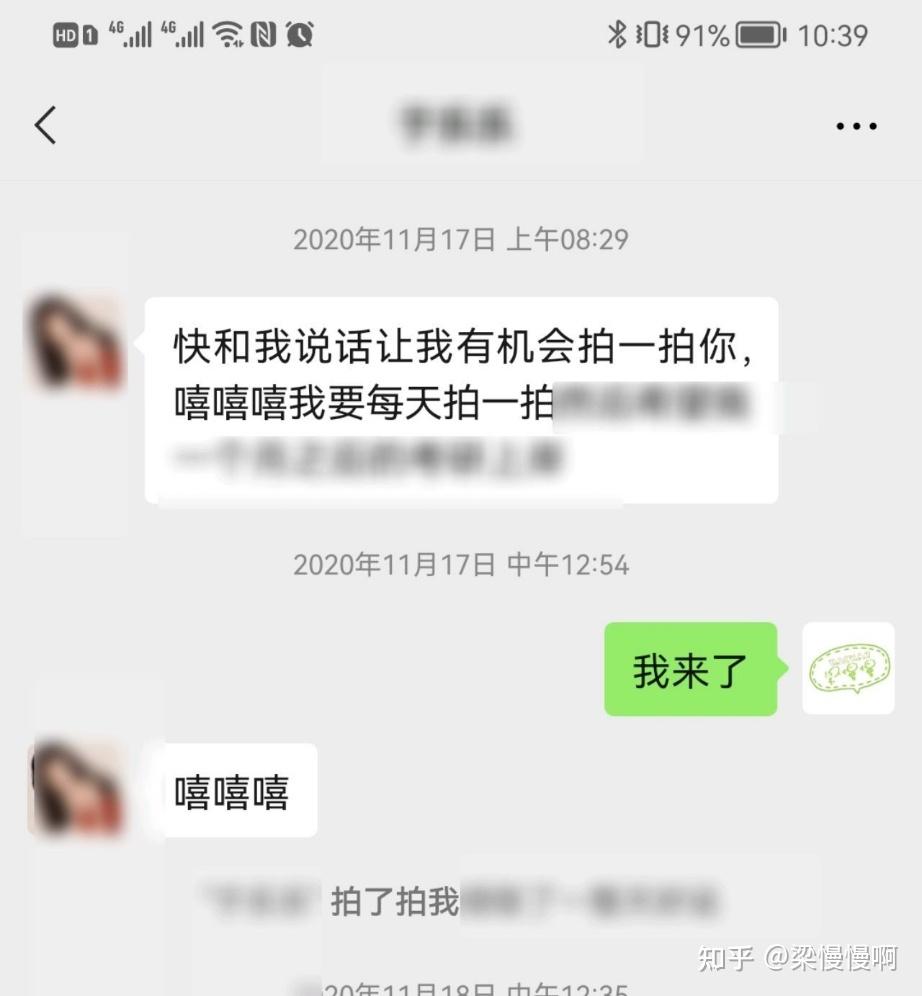
Task: Go back to the chat list
Action: click(x=45, y=126)
